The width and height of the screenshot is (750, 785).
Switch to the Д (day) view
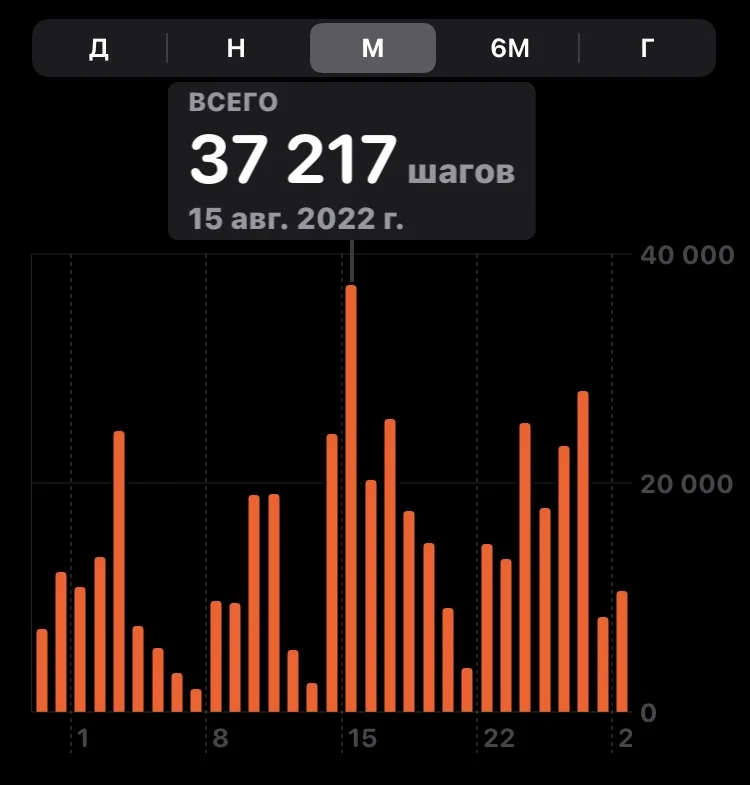point(99,49)
